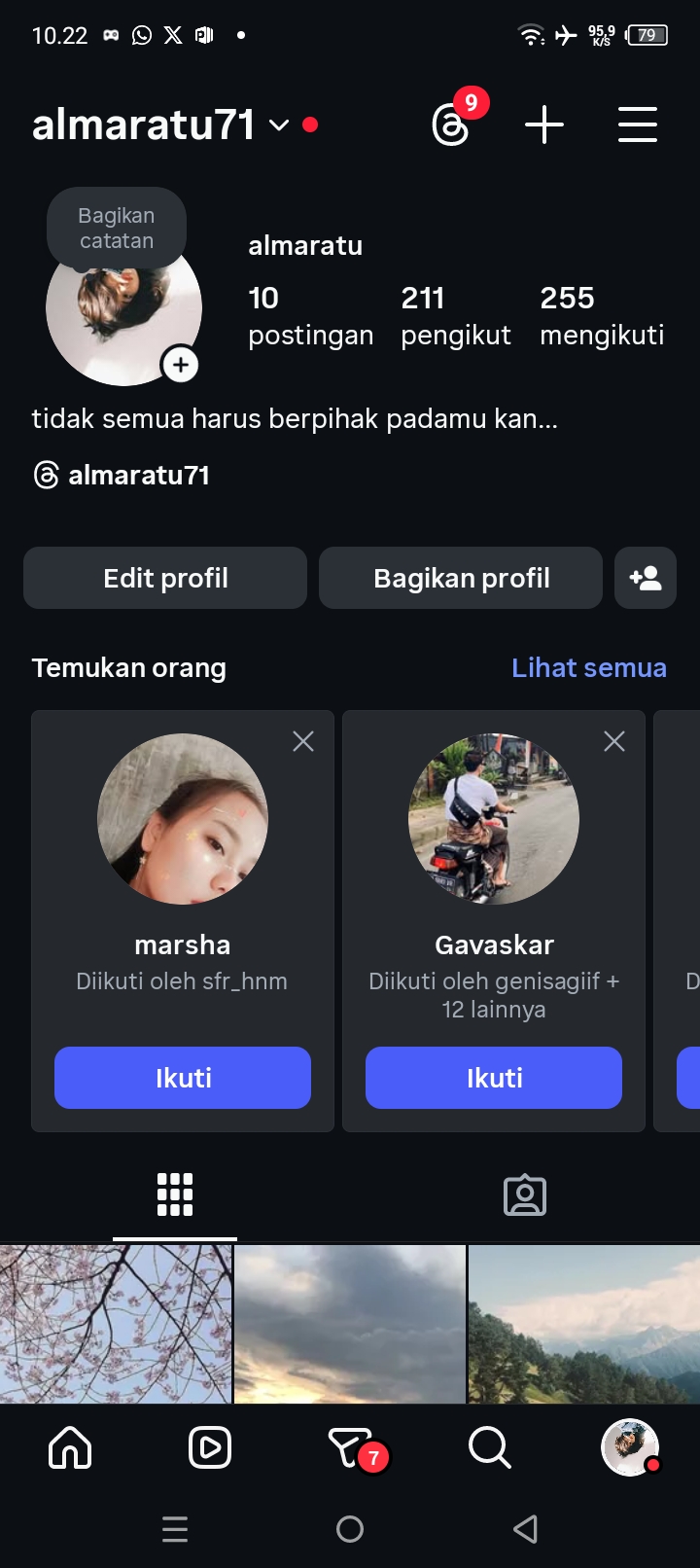The height and width of the screenshot is (1568, 700).
Task: Open Threads icon with 9 notifications
Action: click(451, 125)
